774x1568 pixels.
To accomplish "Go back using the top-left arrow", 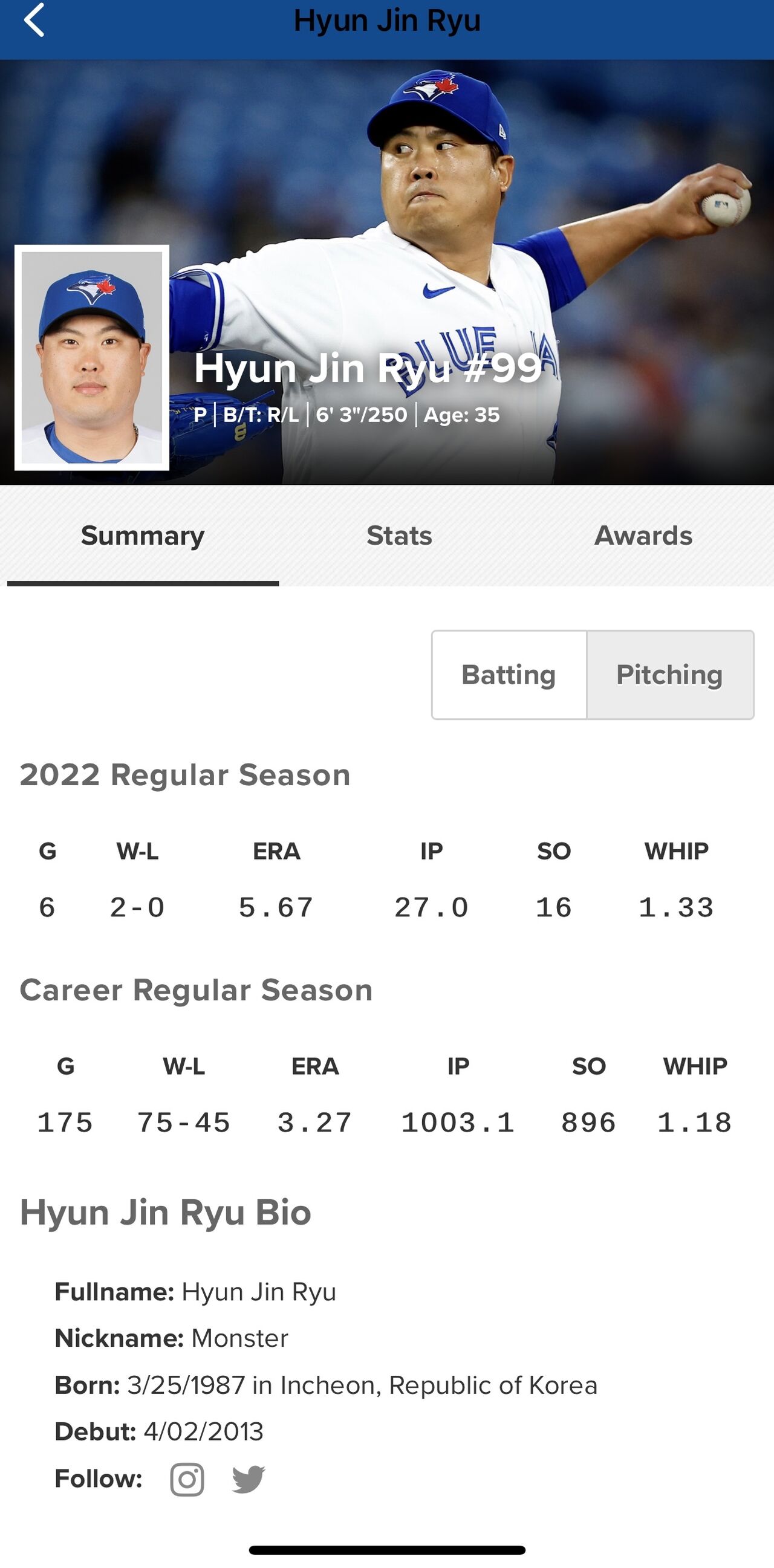I will tap(34, 20).
